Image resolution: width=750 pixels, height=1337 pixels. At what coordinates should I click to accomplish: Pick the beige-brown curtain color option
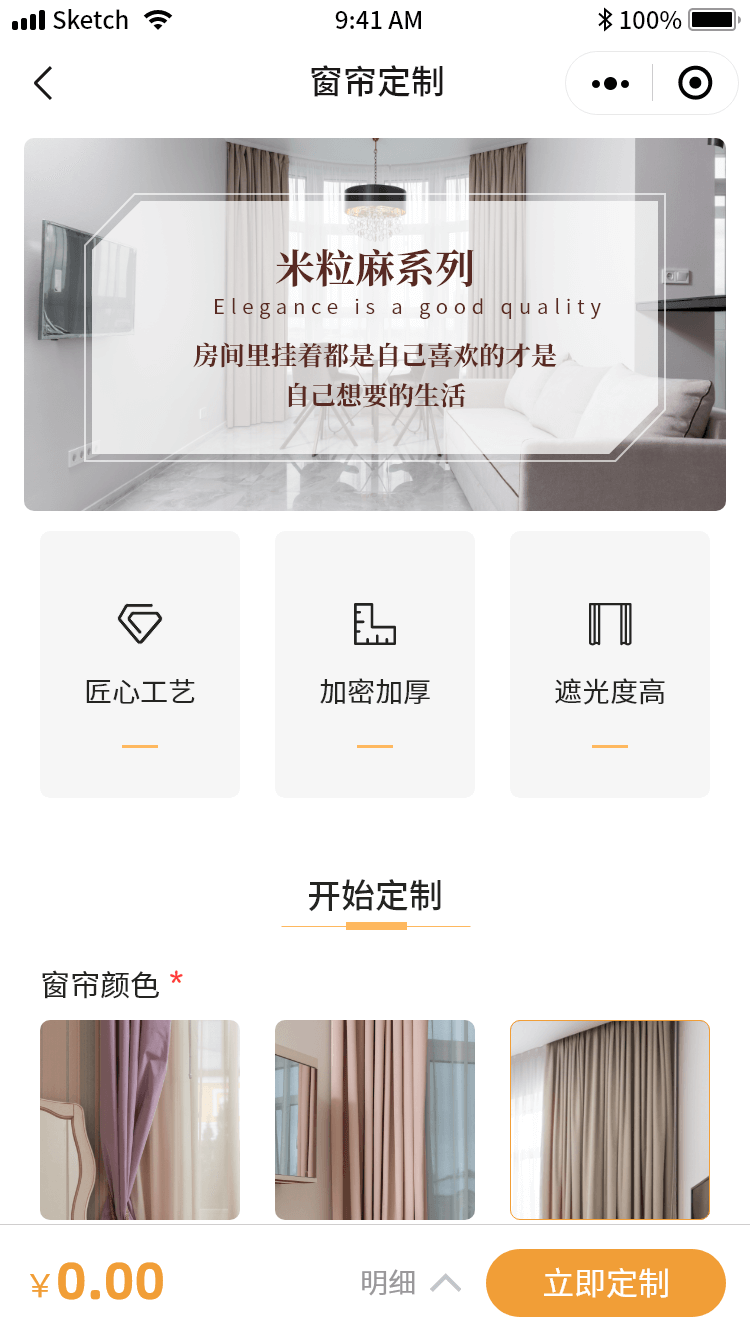[610, 1119]
